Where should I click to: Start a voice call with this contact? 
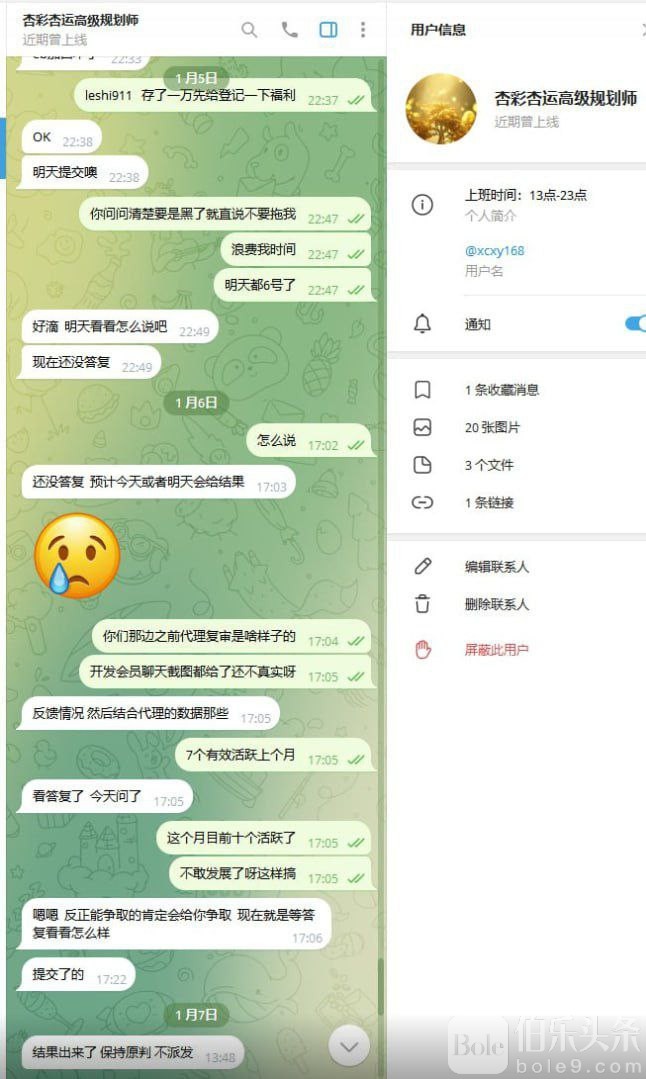coord(289,30)
